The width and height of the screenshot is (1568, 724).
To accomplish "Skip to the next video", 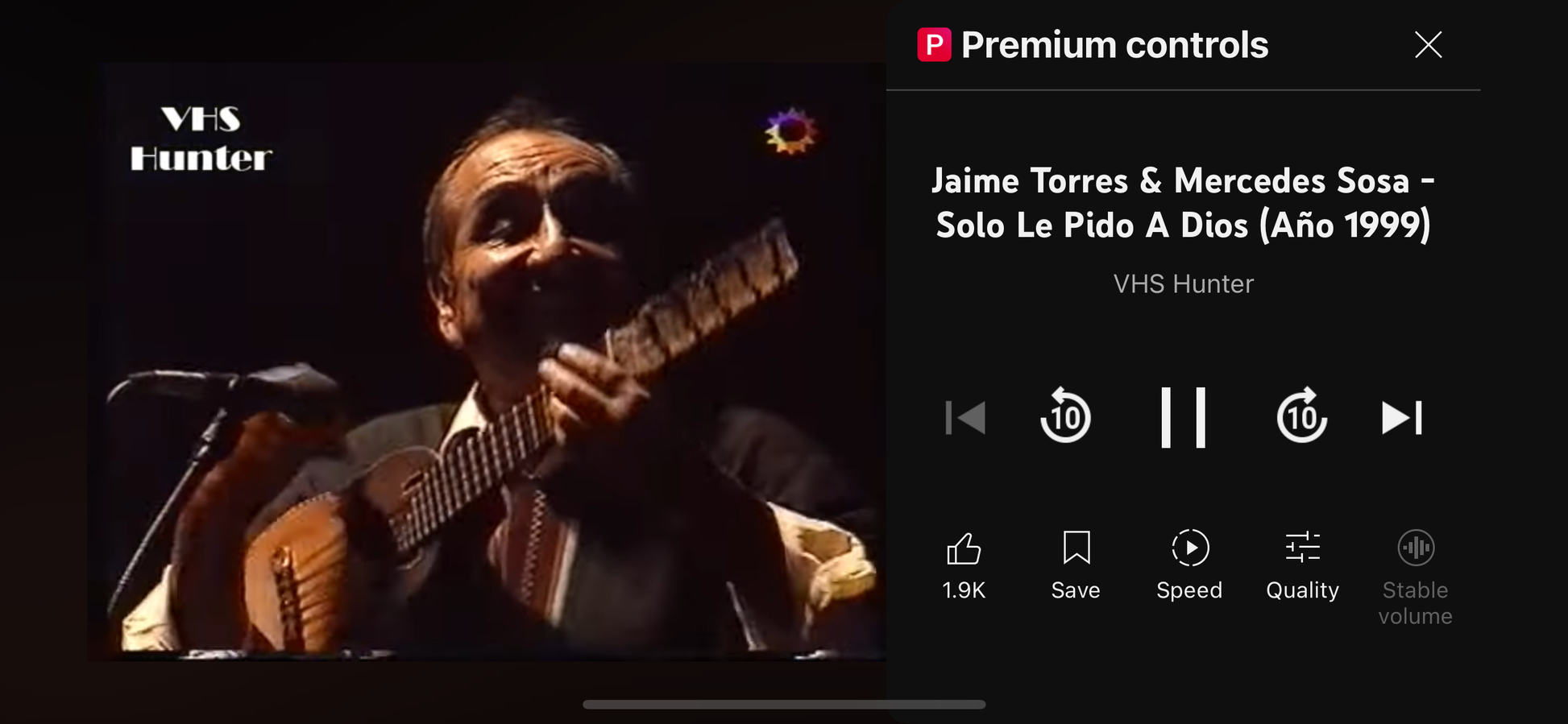I will pyautogui.click(x=1402, y=418).
